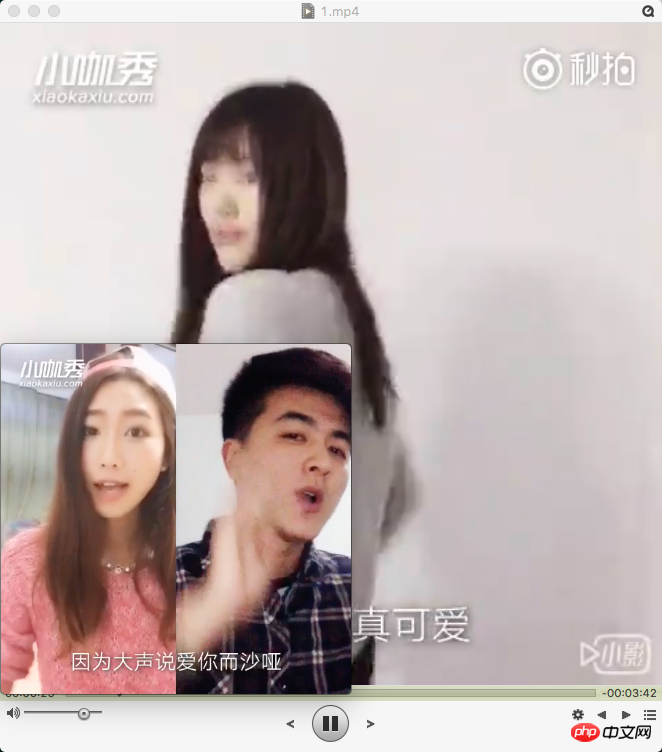This screenshot has width=662, height=752.
Task: Go to the previous video
Action: (x=601, y=714)
